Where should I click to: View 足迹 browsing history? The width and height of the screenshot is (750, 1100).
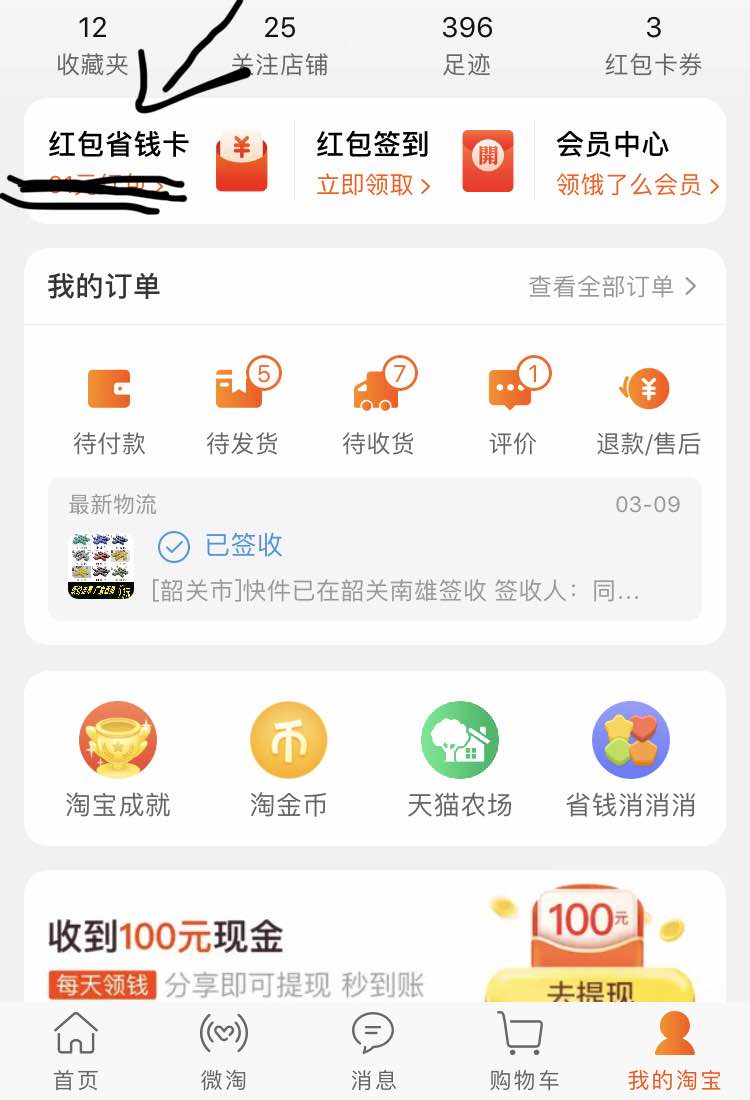tap(467, 47)
